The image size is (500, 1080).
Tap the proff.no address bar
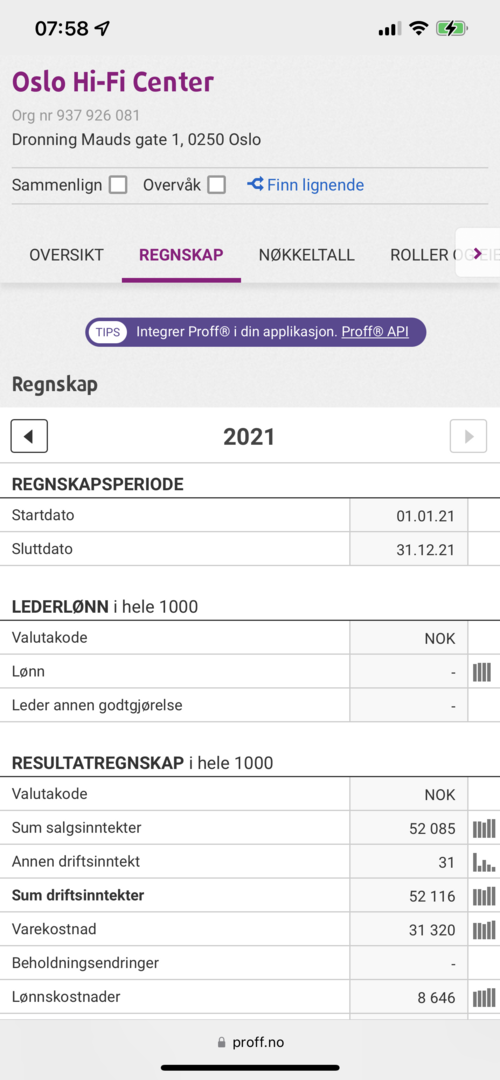[x=250, y=1042]
